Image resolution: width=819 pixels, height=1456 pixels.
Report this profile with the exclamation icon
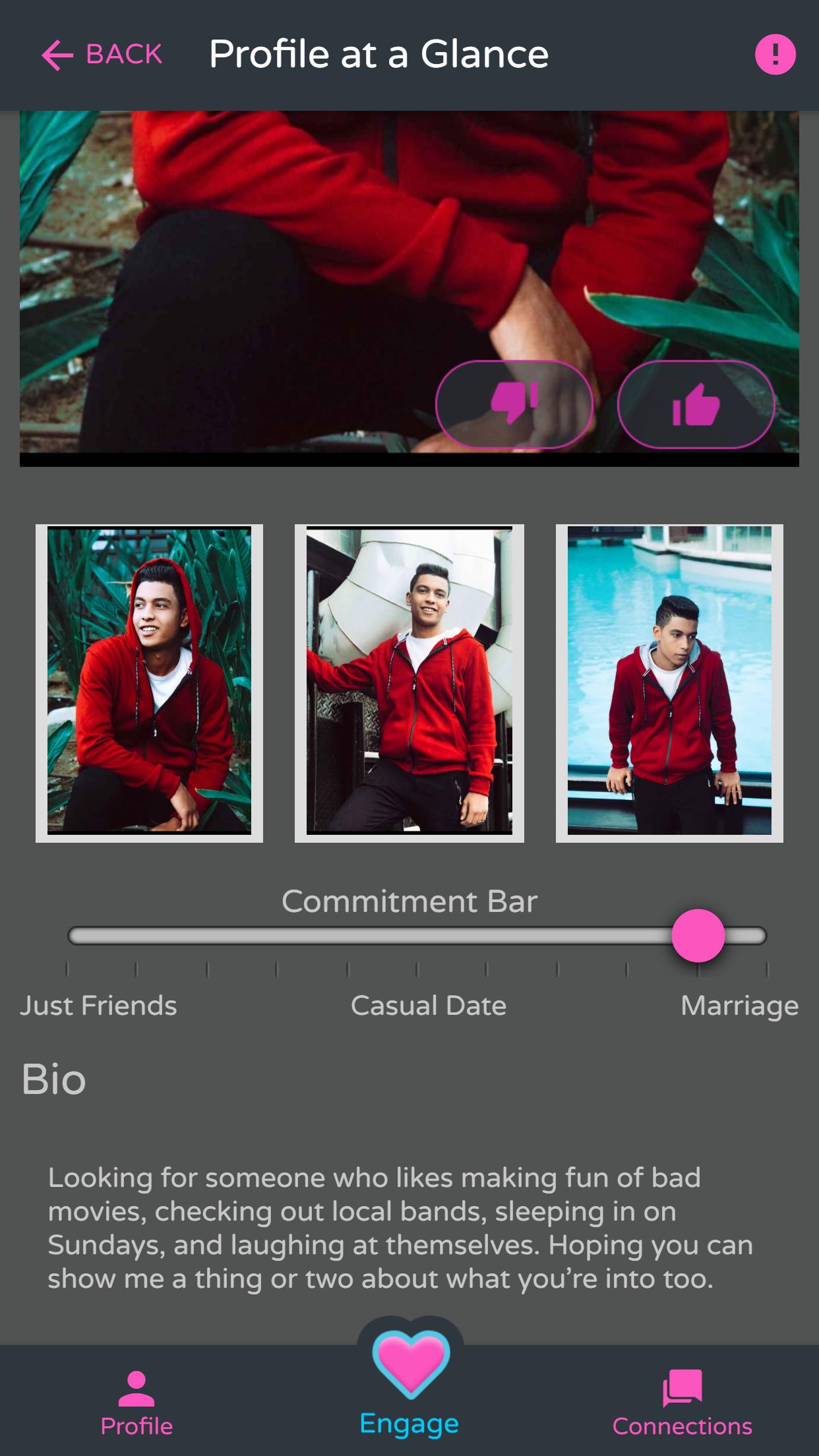(775, 54)
